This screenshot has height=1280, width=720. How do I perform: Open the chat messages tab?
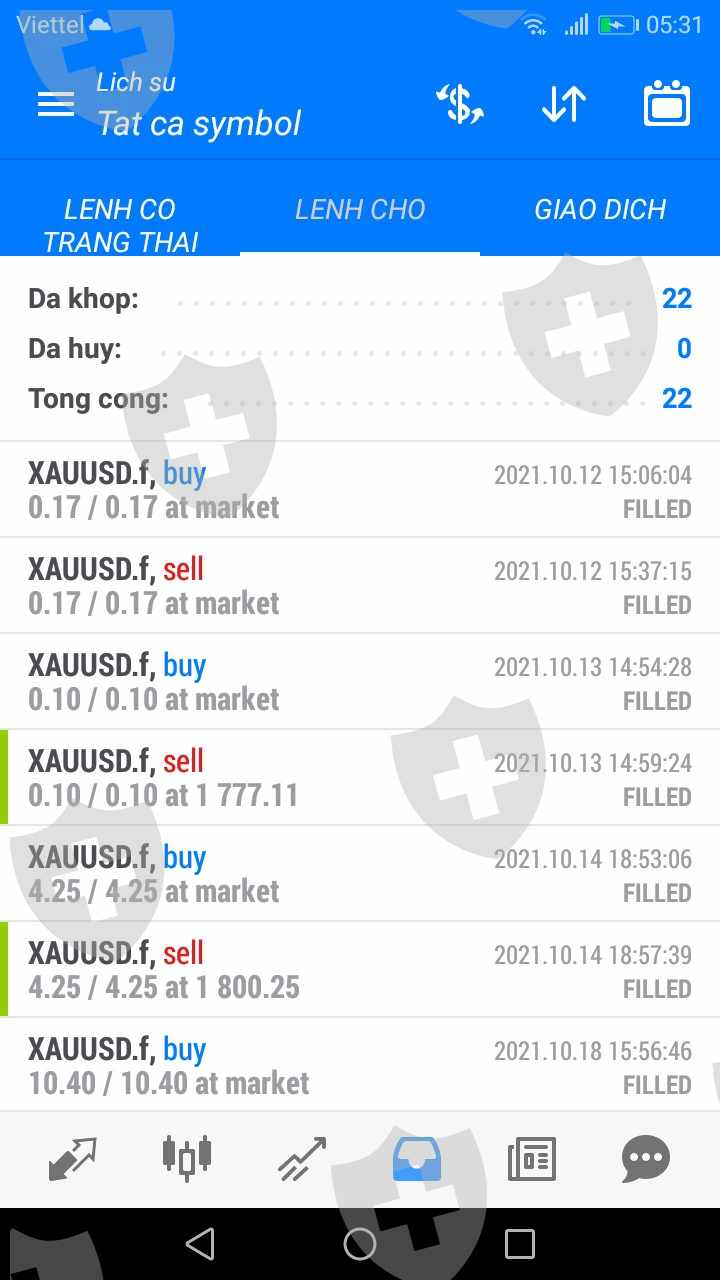646,1159
